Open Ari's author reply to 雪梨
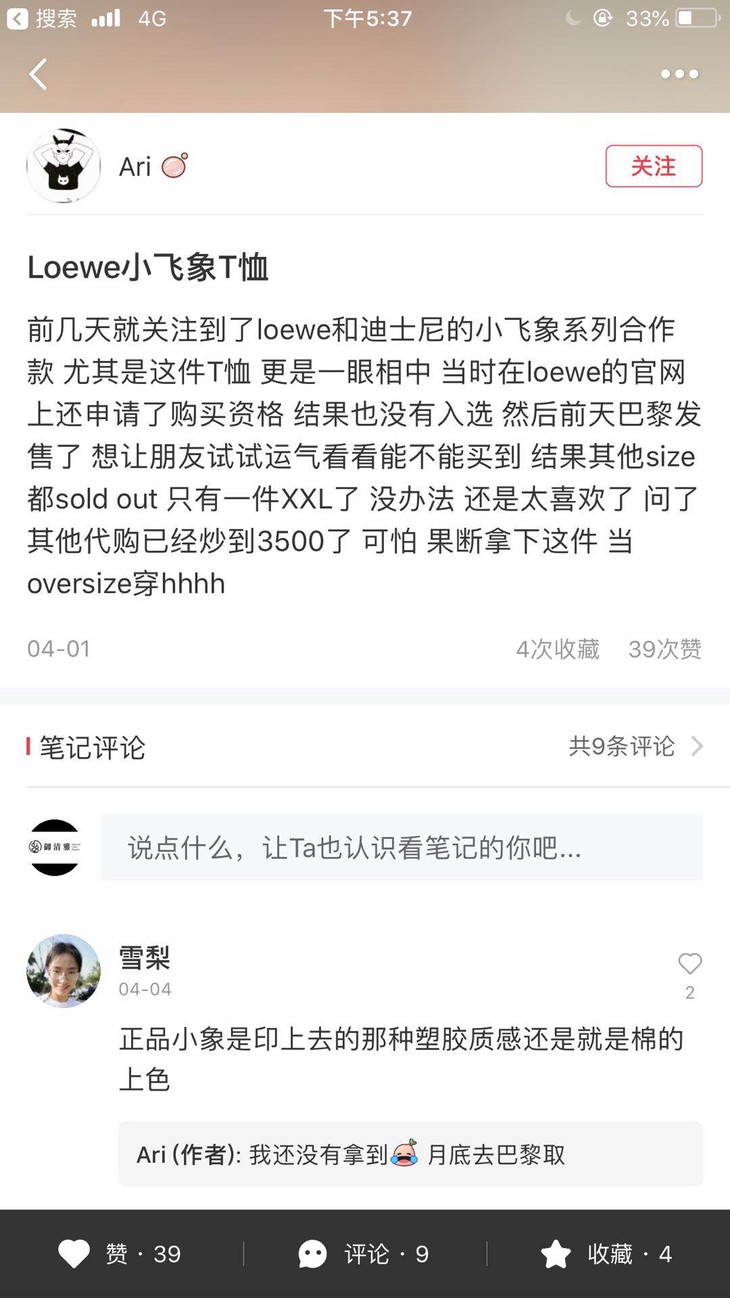The image size is (730, 1298). pos(410,1154)
